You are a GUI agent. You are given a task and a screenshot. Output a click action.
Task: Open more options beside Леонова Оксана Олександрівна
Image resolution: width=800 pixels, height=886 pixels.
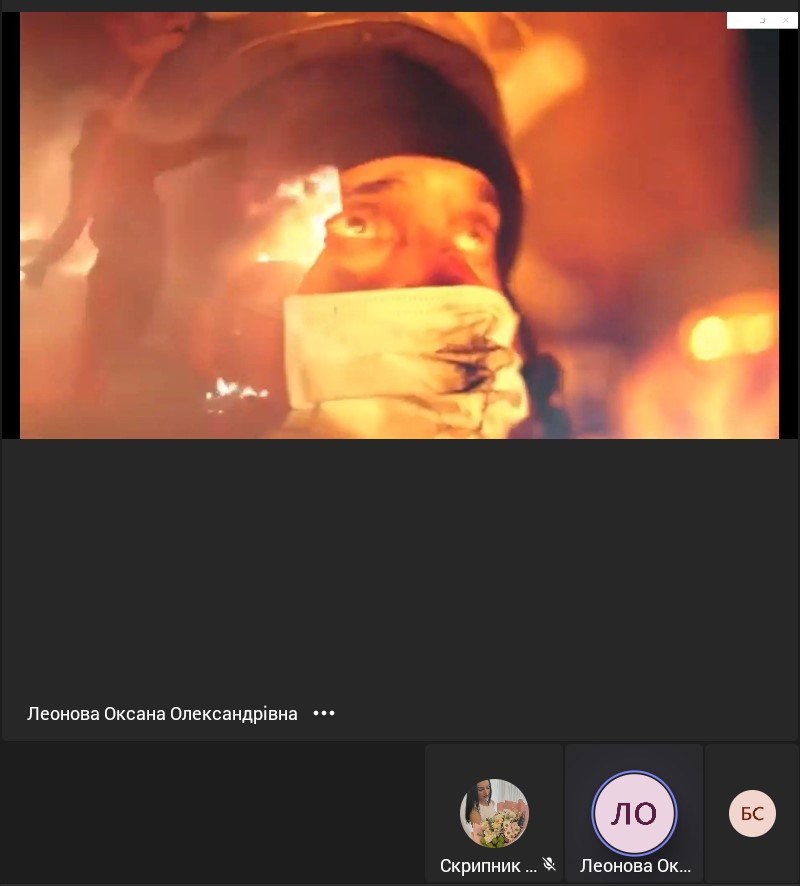(x=324, y=713)
